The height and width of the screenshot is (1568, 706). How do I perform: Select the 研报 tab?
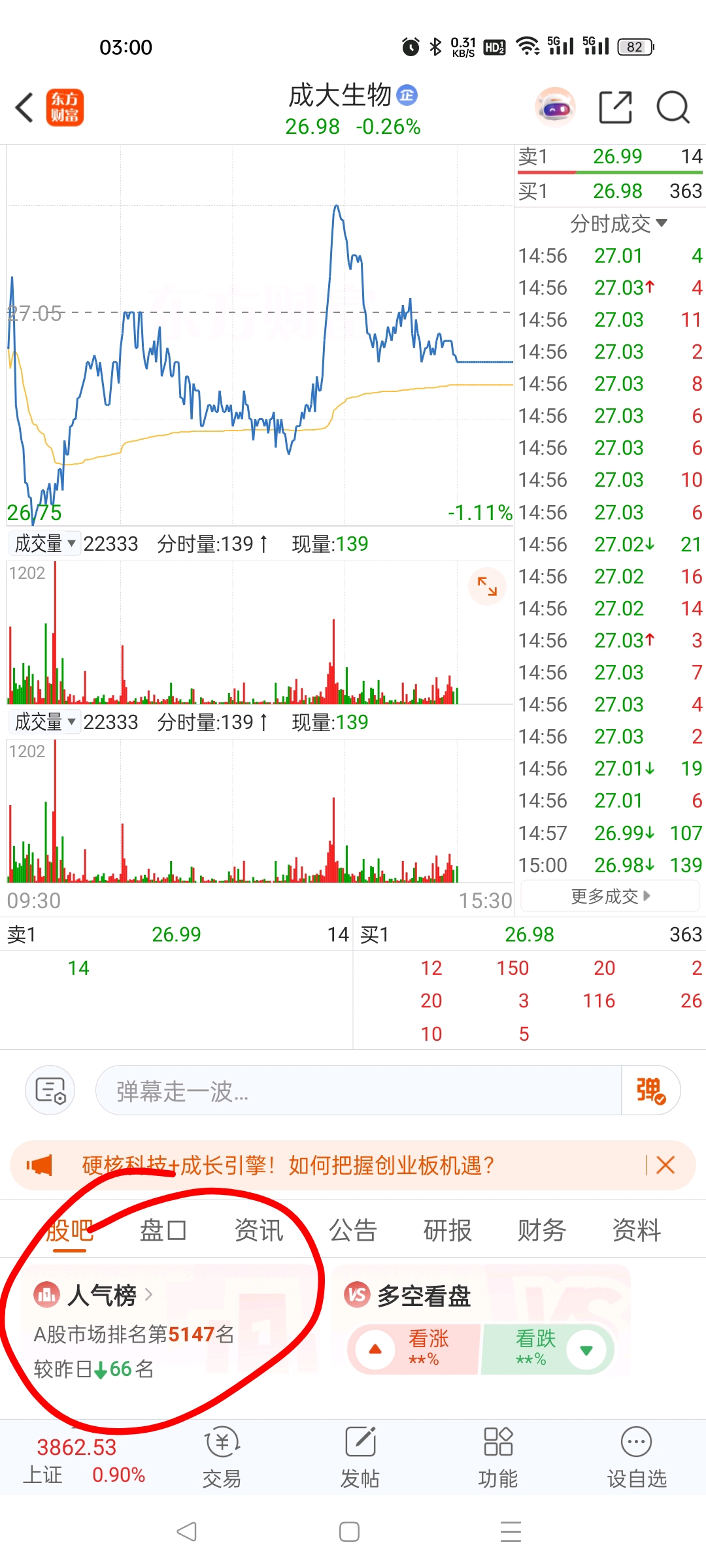pos(448,1231)
